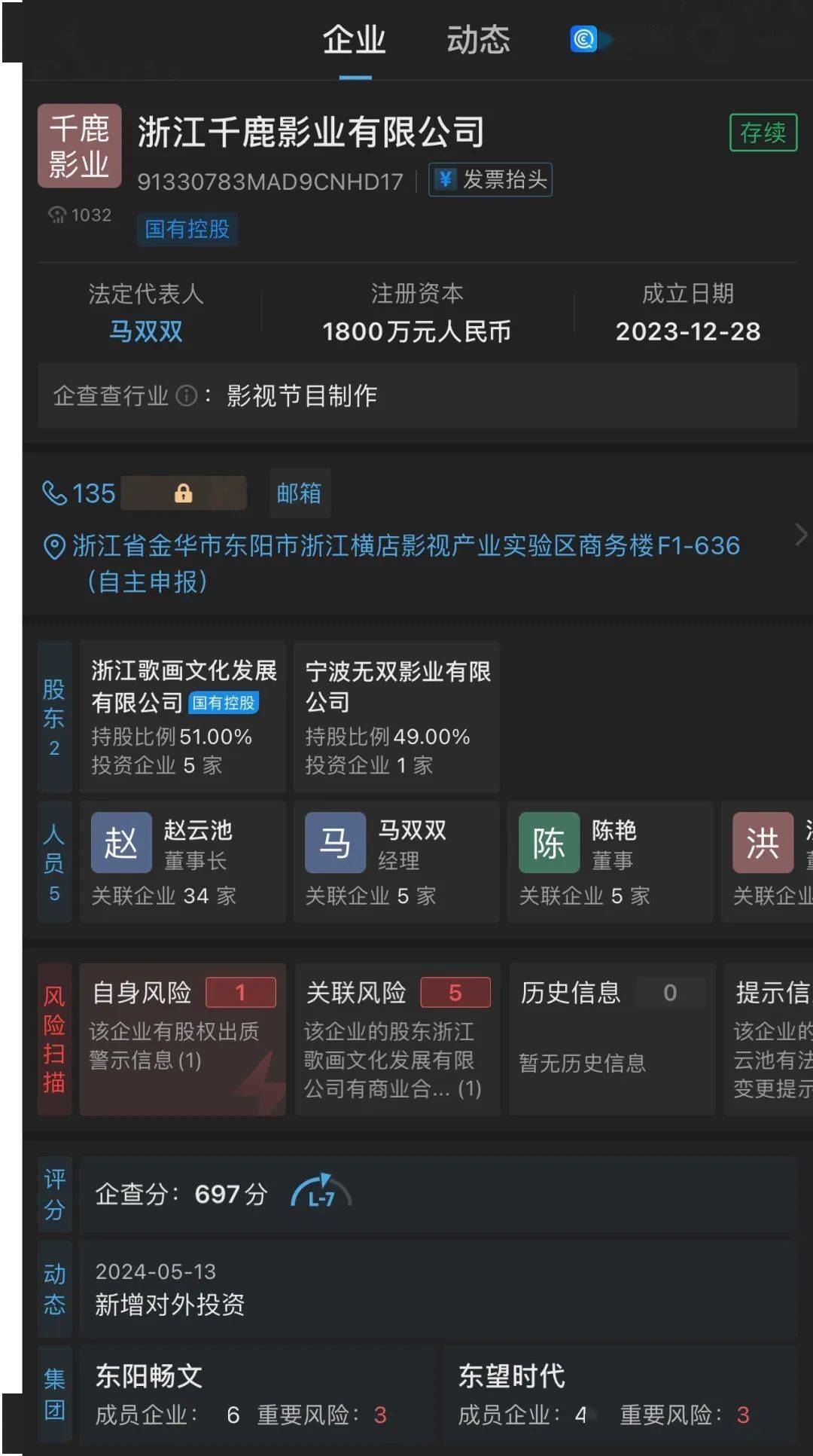
Task: Tap the info icon beside 企查查行业
Action: (186, 395)
